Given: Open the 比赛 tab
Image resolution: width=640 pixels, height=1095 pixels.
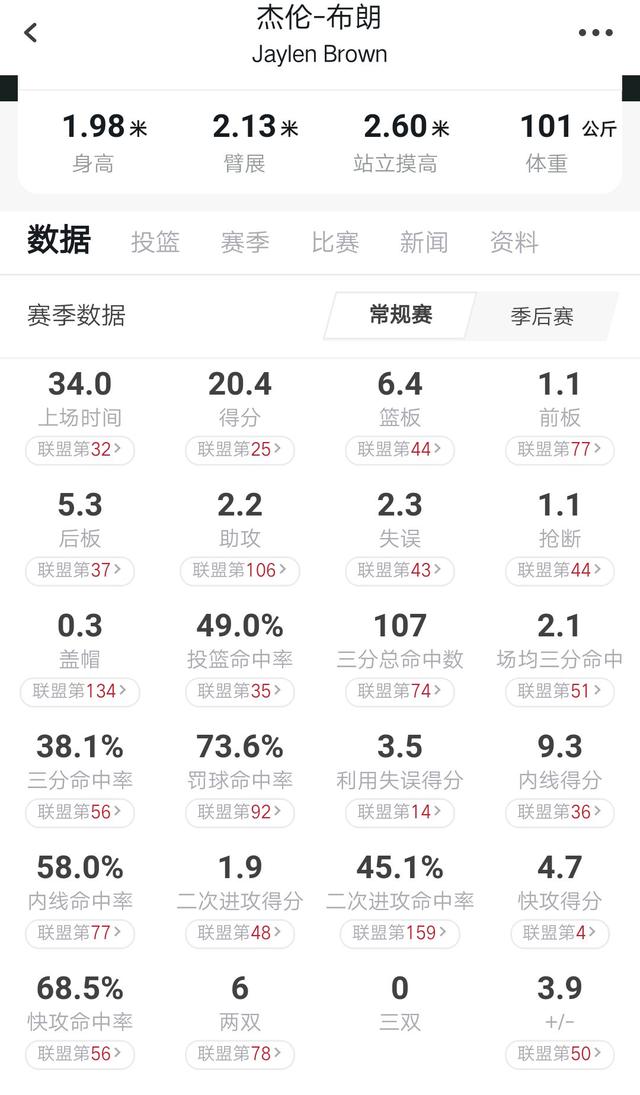Looking at the screenshot, I should [335, 242].
